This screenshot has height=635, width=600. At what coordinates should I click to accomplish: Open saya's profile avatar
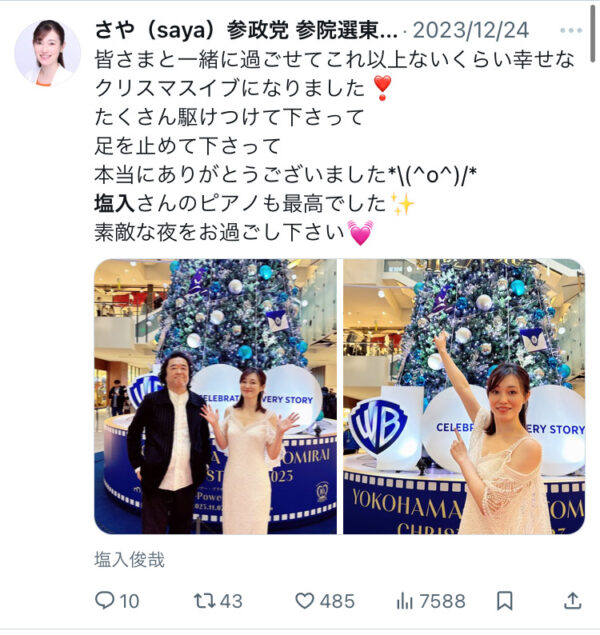[x=47, y=51]
